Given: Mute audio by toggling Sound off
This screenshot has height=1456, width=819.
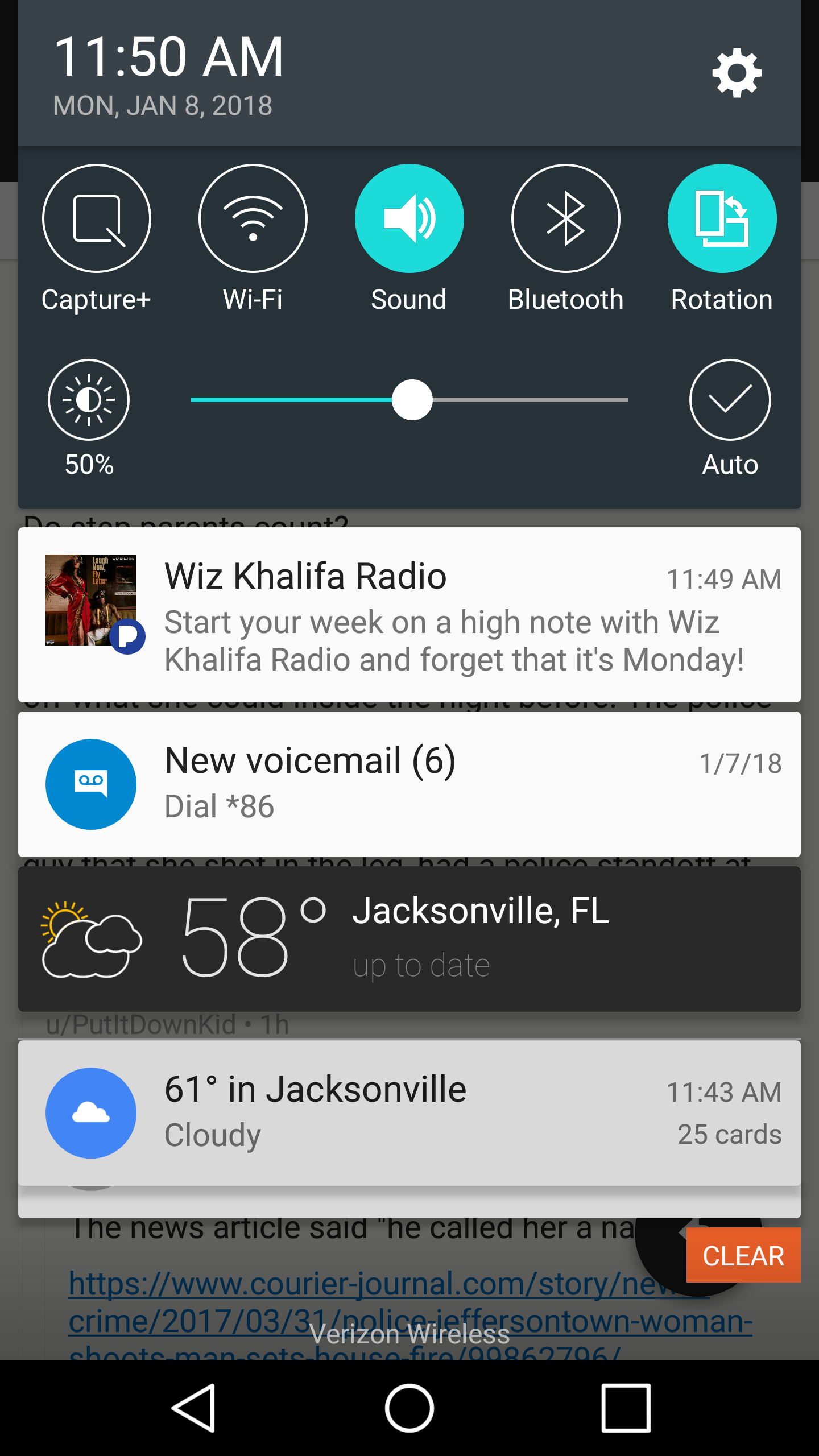Looking at the screenshot, I should 409,218.
